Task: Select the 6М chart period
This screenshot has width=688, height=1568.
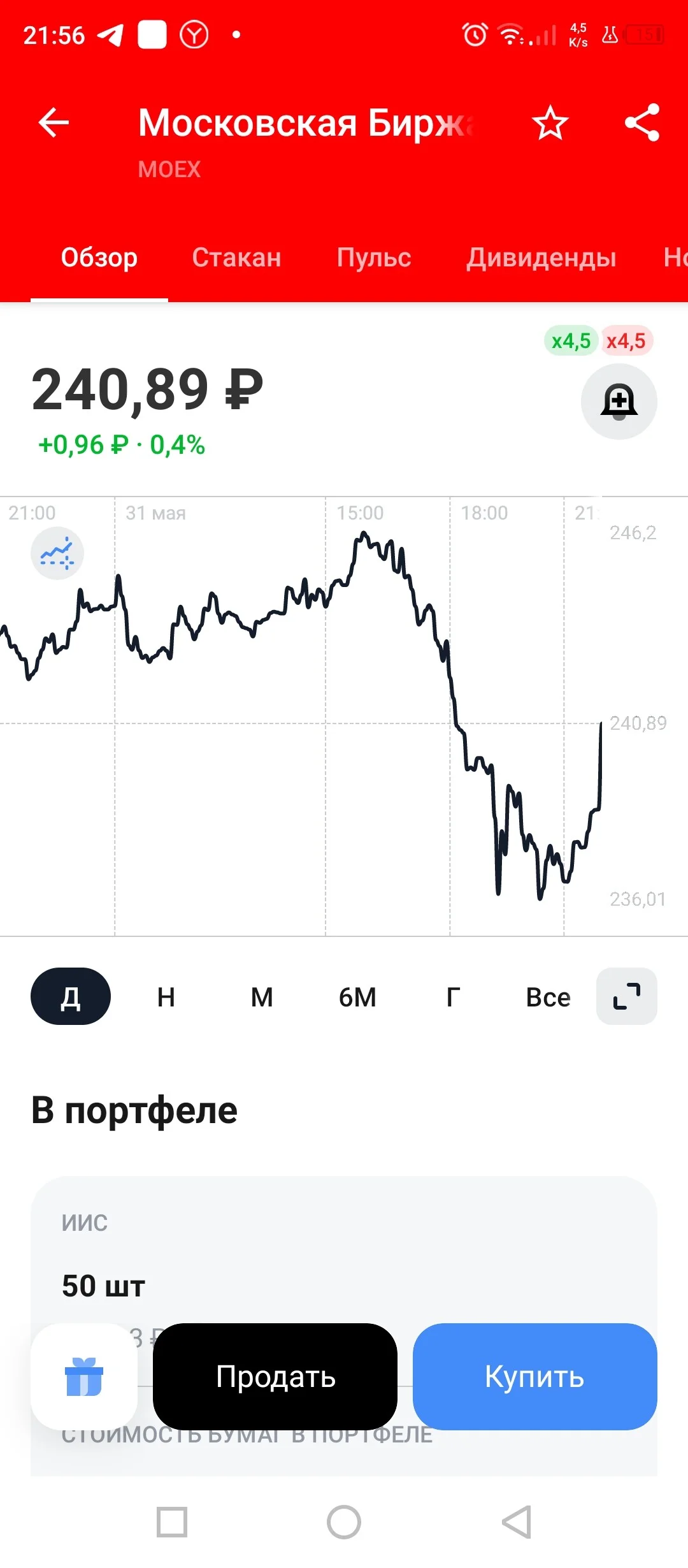Action: pyautogui.click(x=357, y=997)
